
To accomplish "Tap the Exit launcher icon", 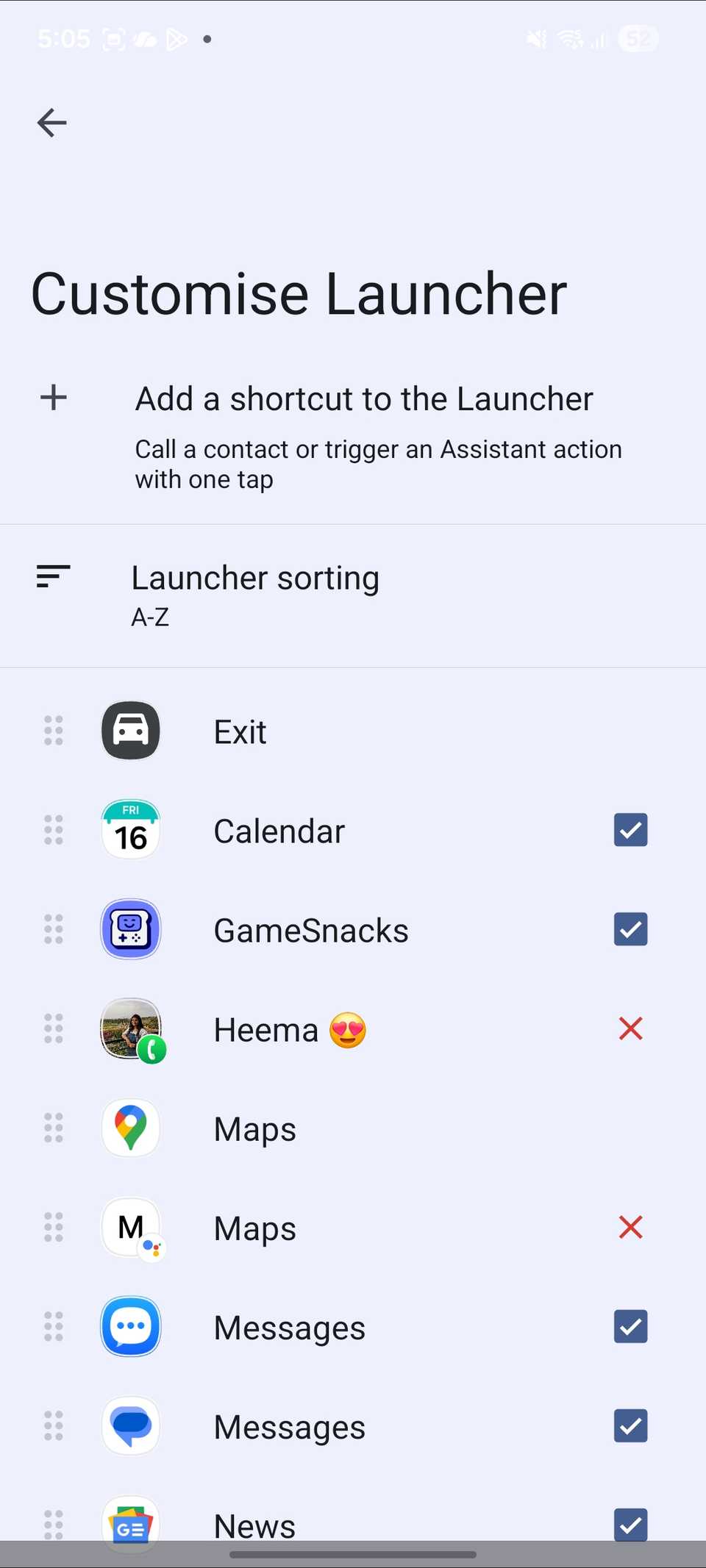I will pos(130,731).
